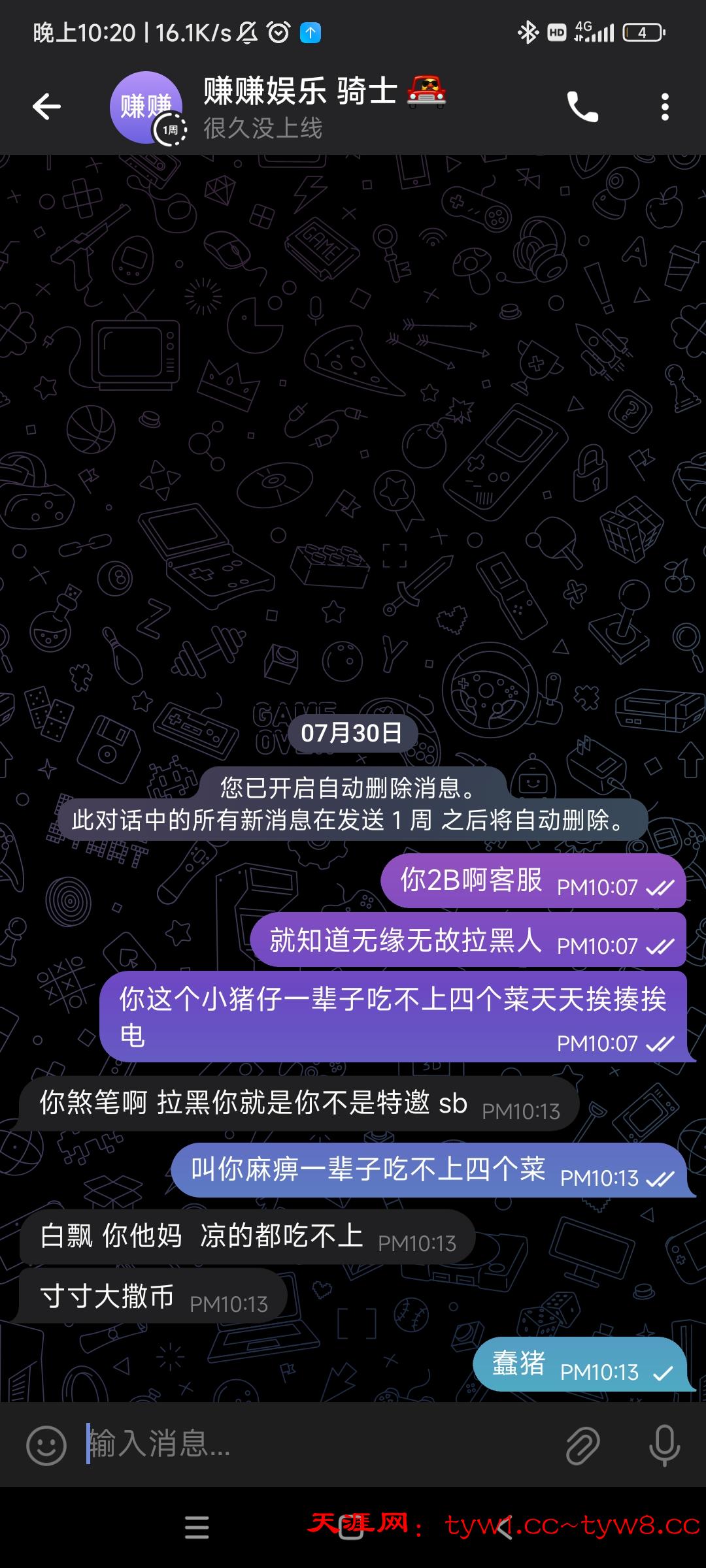Open the chat title 赚赚娱乐 骑士
Image resolution: width=706 pixels, height=1568 pixels.
click(x=301, y=91)
